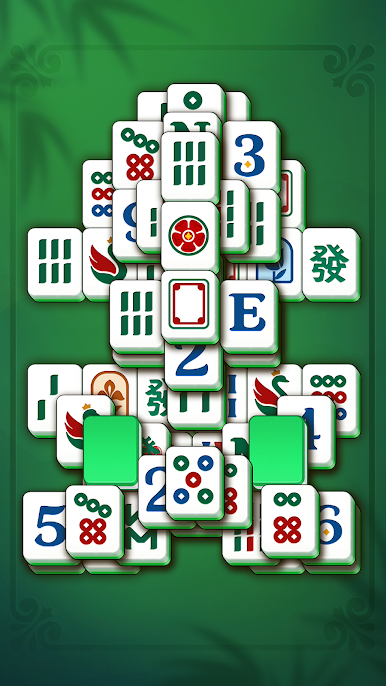Select the blue number 5 tile
The image size is (386, 686).
click(x=45, y=528)
